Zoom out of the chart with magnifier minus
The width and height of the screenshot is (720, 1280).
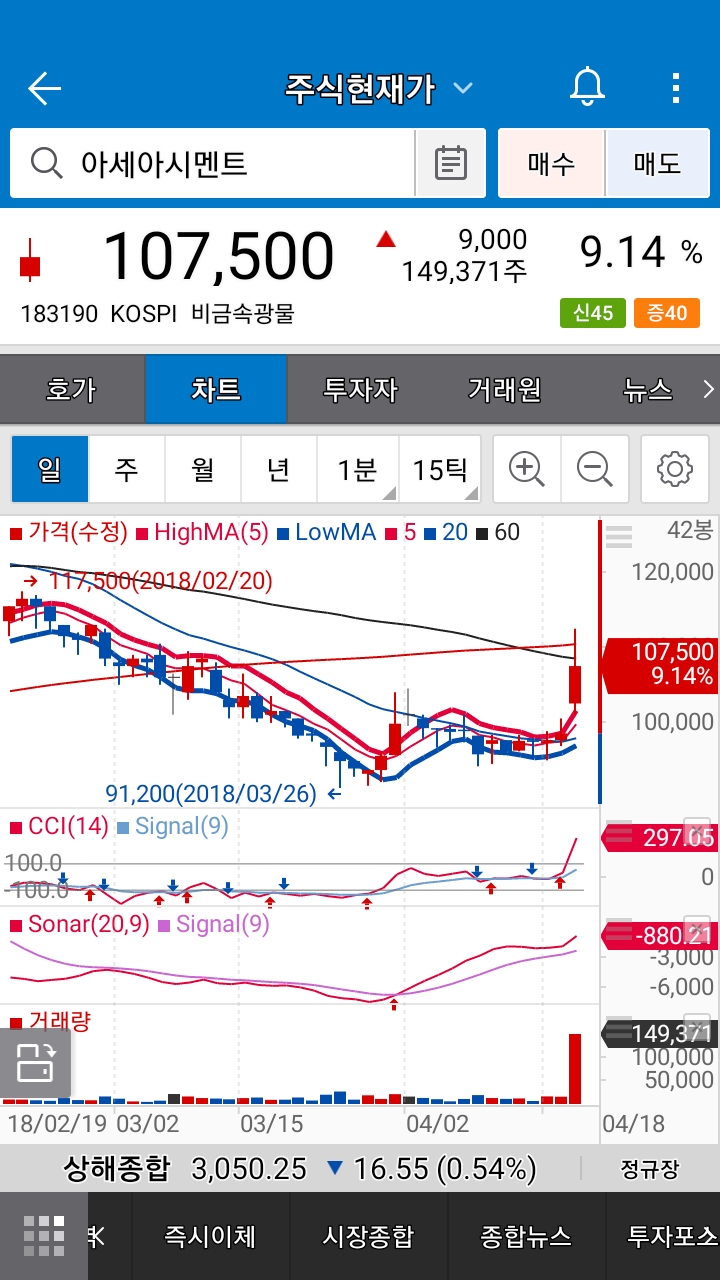pos(595,469)
